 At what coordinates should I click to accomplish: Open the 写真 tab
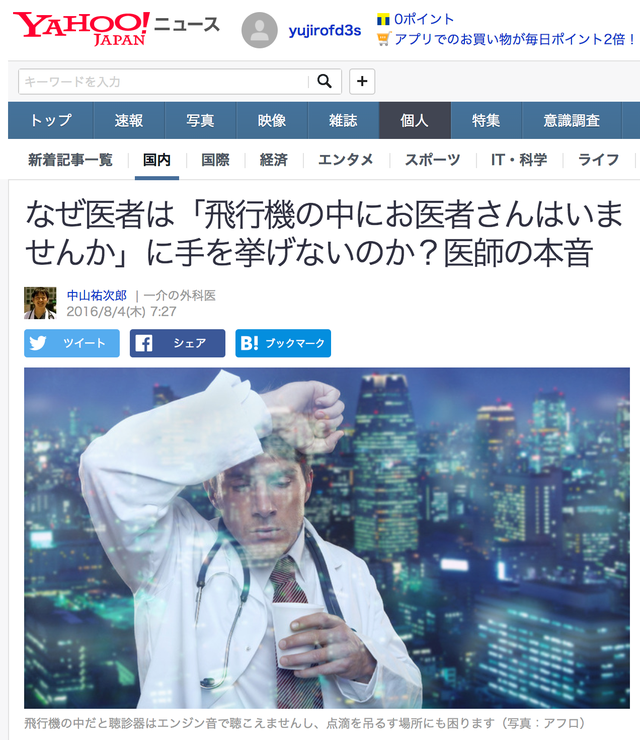click(200, 120)
